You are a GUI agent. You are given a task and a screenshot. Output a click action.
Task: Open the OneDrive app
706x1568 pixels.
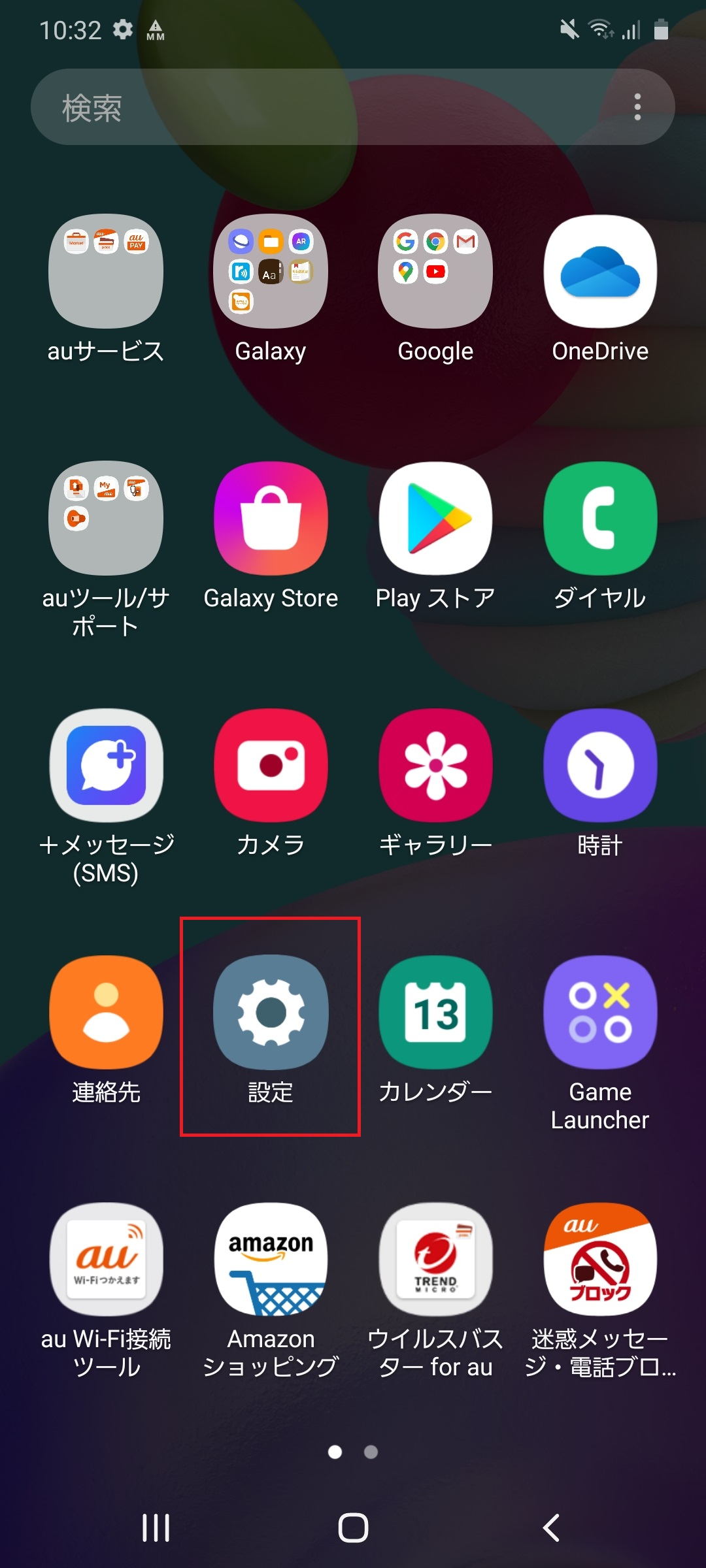click(x=599, y=271)
